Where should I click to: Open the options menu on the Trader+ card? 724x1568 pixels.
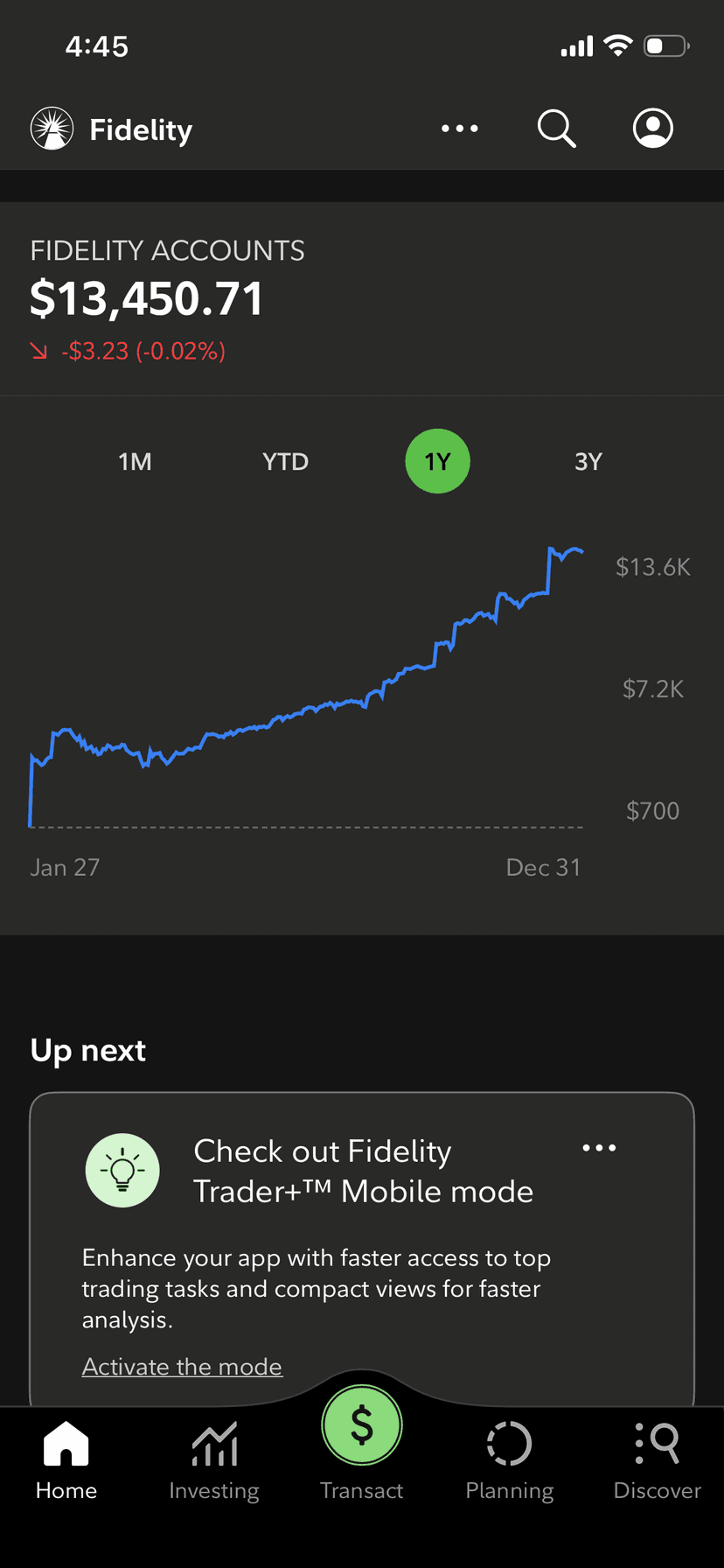tap(599, 1147)
